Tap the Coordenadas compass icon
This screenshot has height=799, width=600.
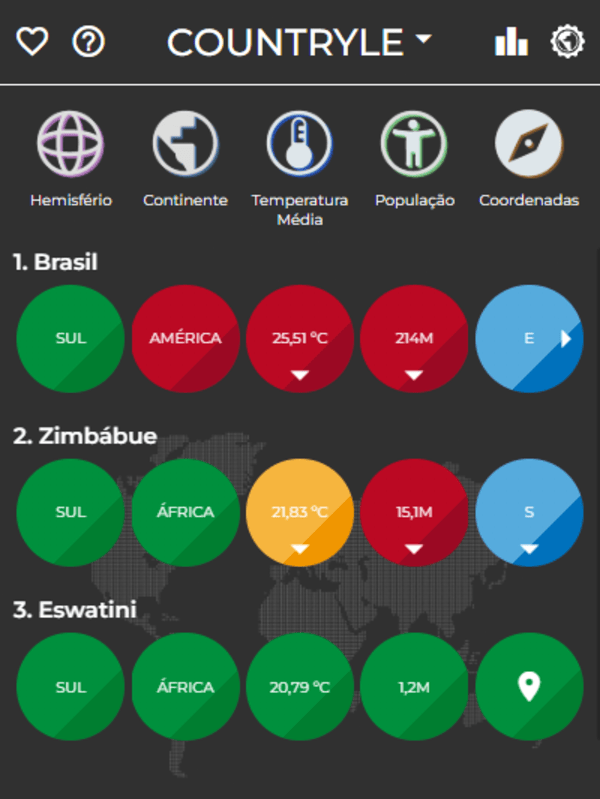pos(529,143)
